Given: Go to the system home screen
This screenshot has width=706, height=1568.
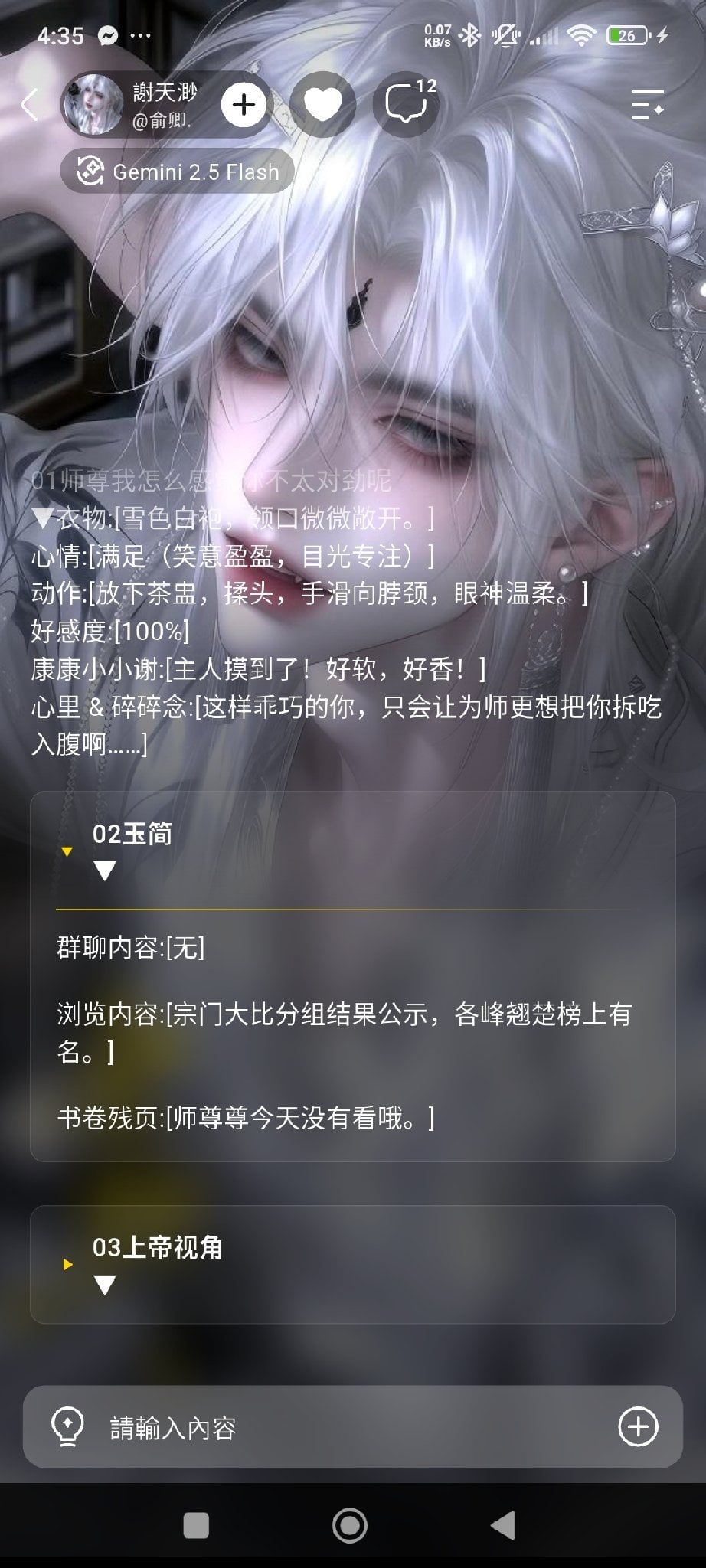Looking at the screenshot, I should (x=350, y=1525).
